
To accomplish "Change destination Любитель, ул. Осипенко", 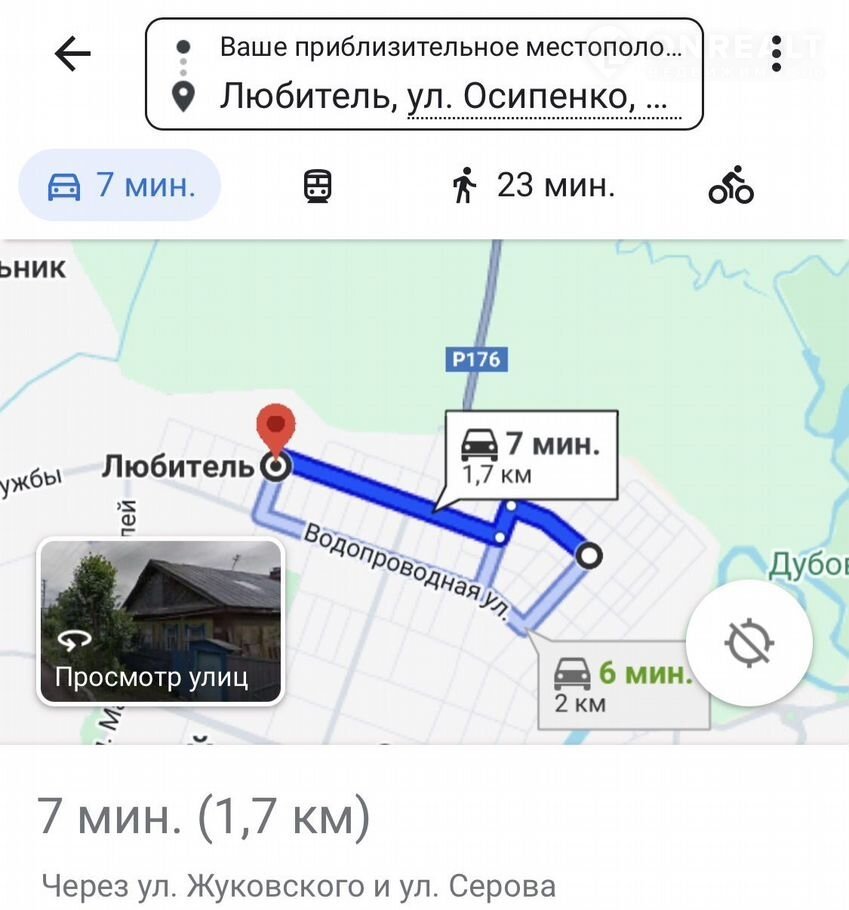I will 444,98.
